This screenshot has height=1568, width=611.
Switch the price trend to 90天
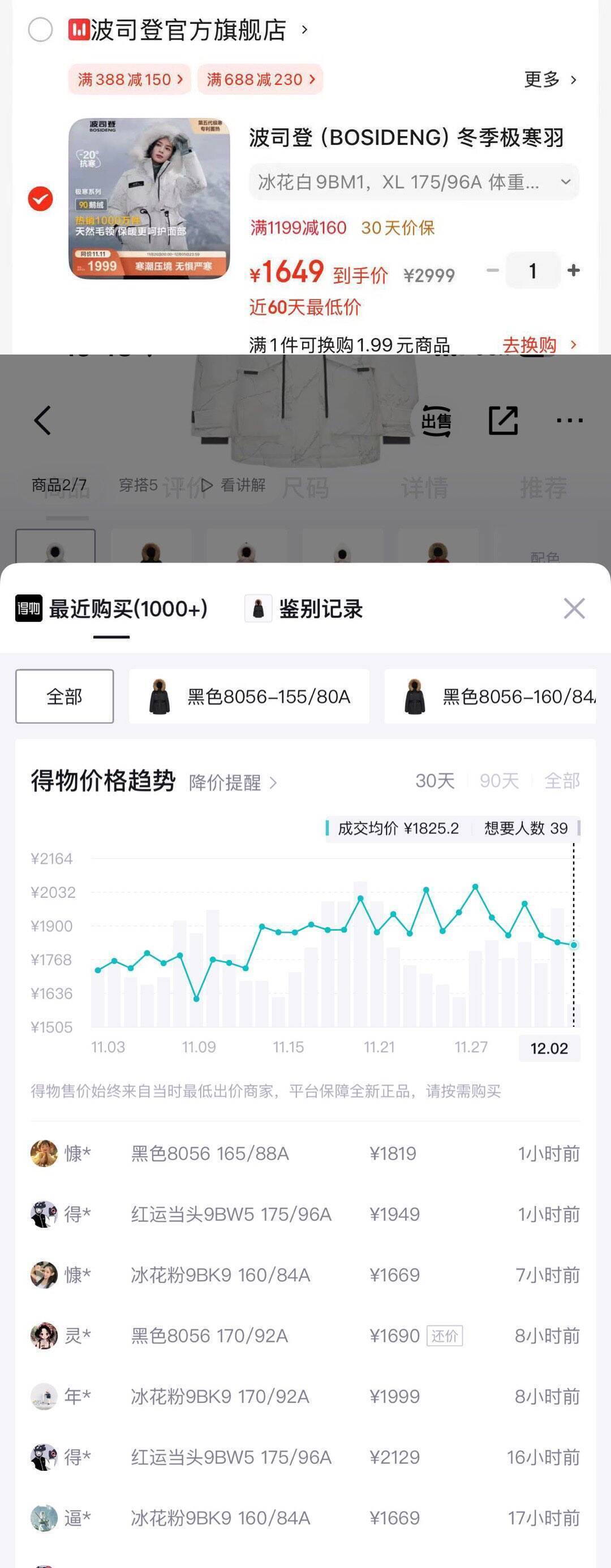499,780
